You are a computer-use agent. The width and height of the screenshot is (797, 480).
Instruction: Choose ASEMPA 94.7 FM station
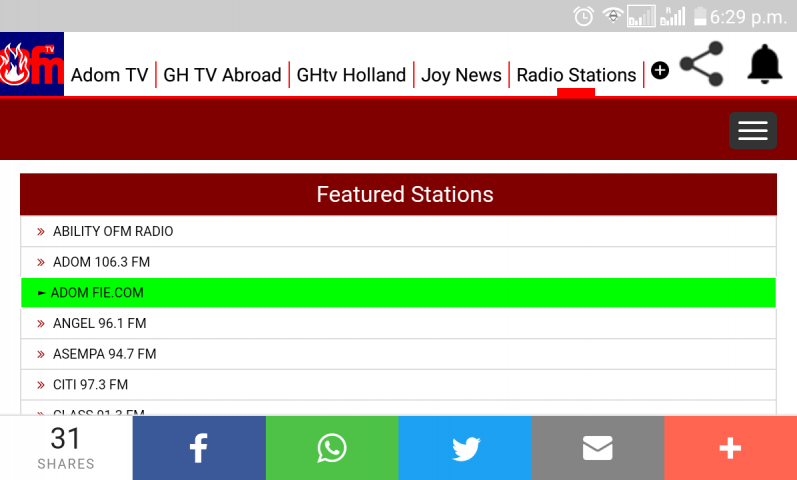104,354
